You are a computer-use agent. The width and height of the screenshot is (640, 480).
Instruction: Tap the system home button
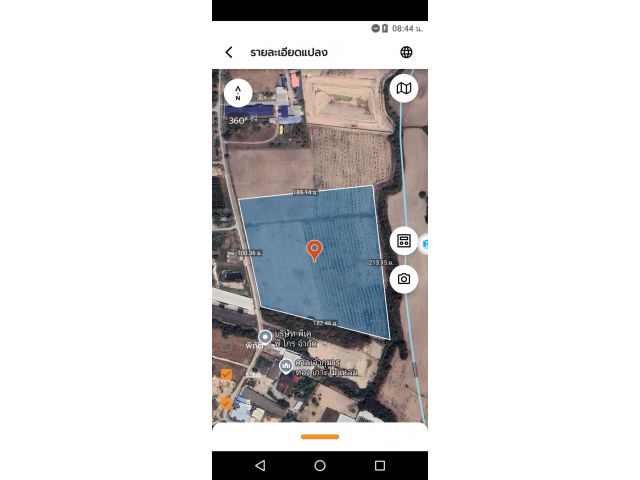pos(320,466)
